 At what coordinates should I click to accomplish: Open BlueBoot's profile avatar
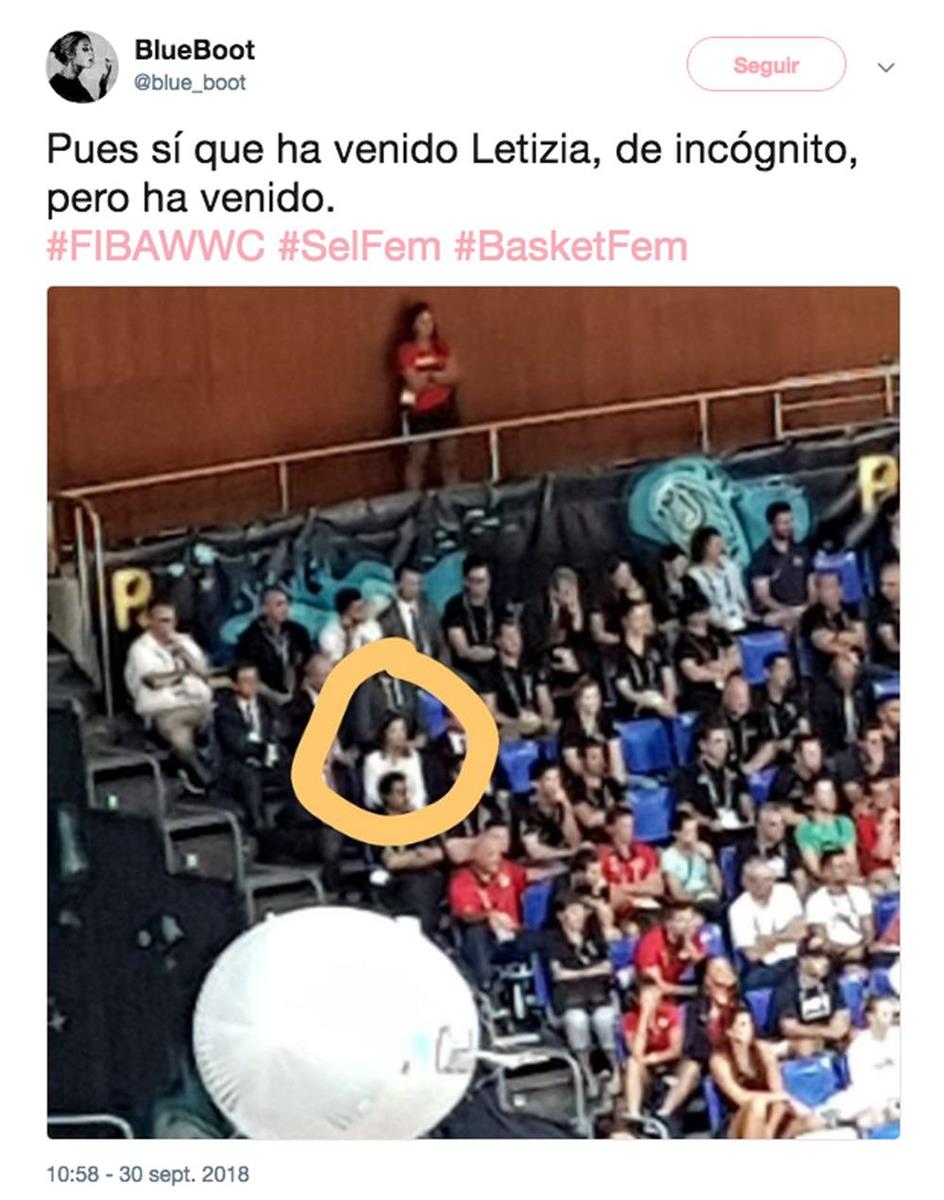click(x=82, y=66)
